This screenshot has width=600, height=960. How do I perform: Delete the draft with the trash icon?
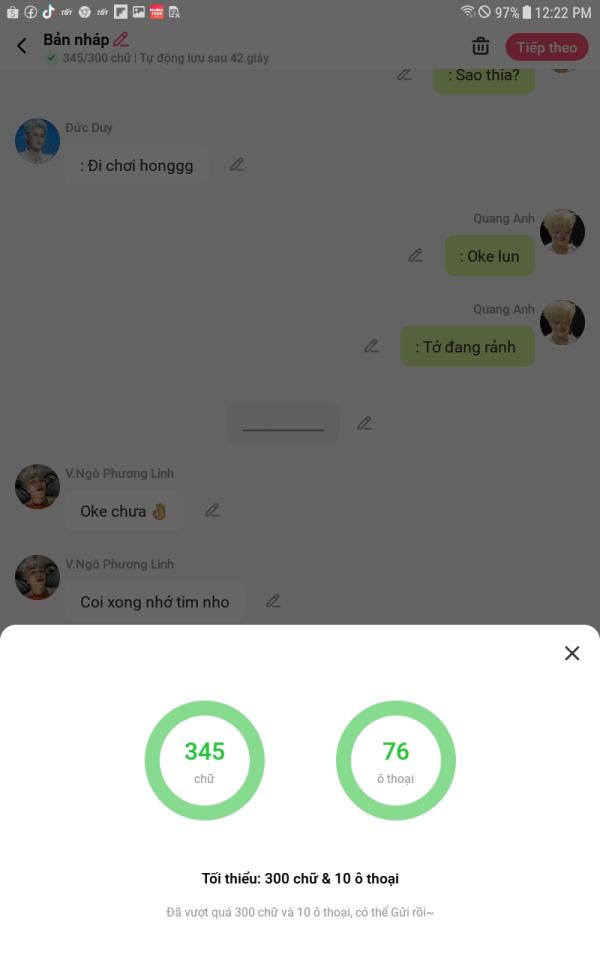(481, 47)
